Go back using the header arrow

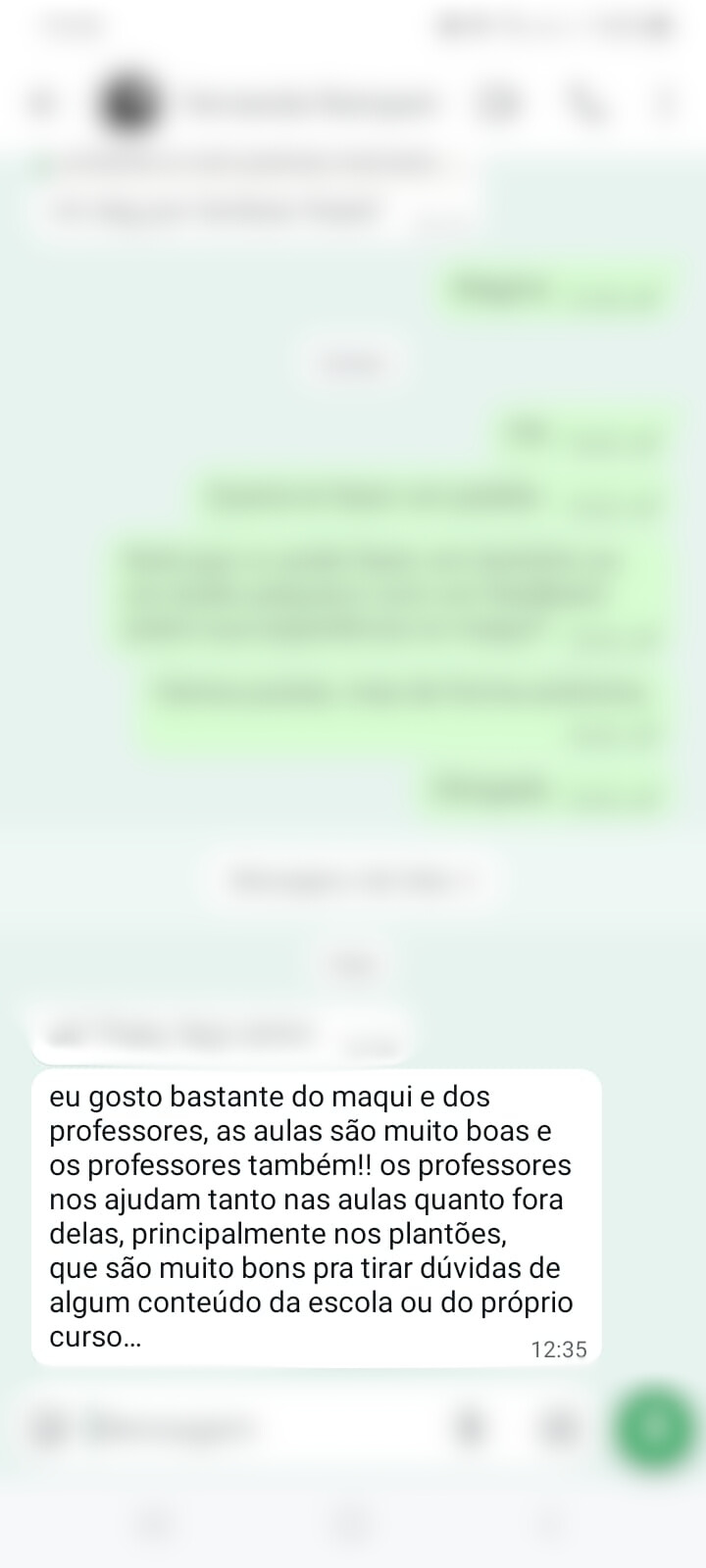[41, 103]
